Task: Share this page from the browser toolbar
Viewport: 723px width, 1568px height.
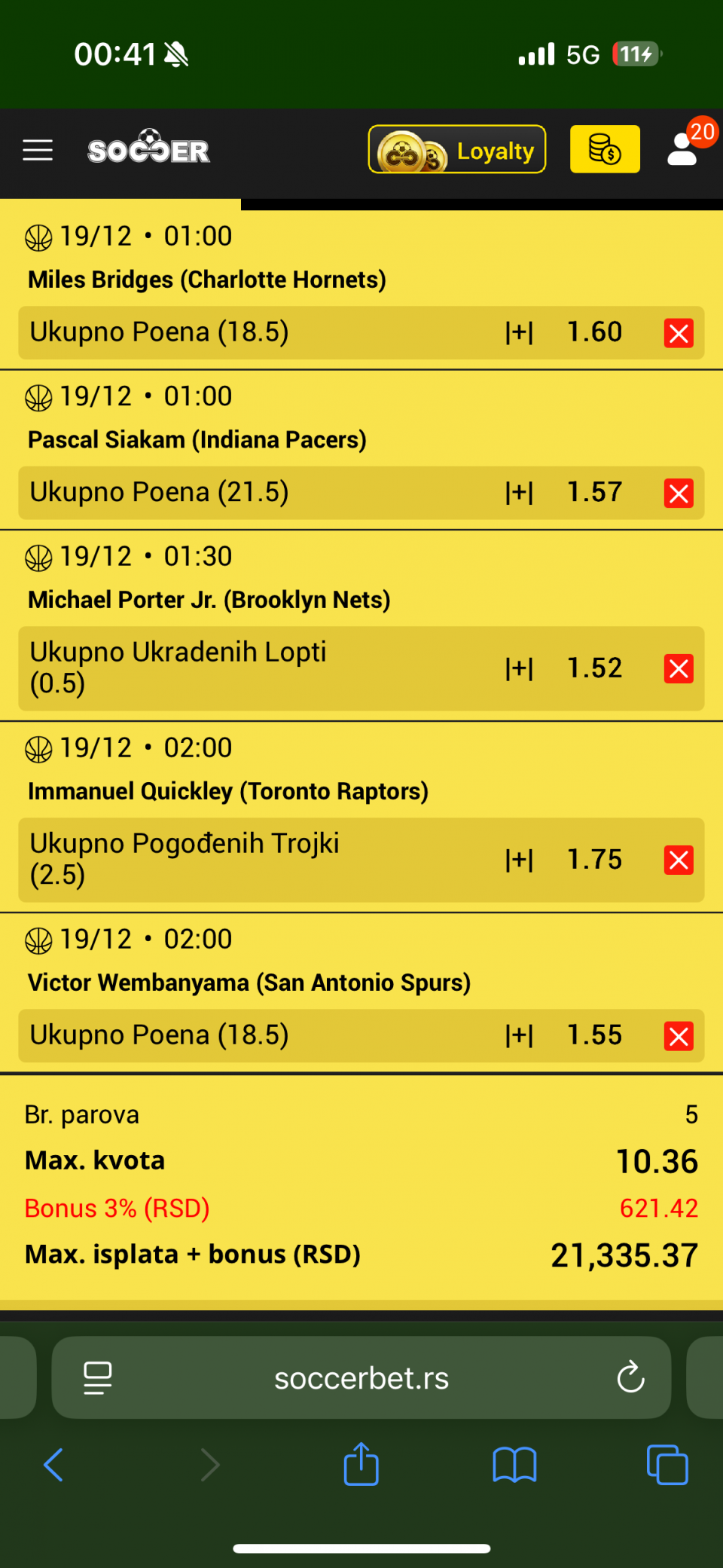Action: point(361,1464)
